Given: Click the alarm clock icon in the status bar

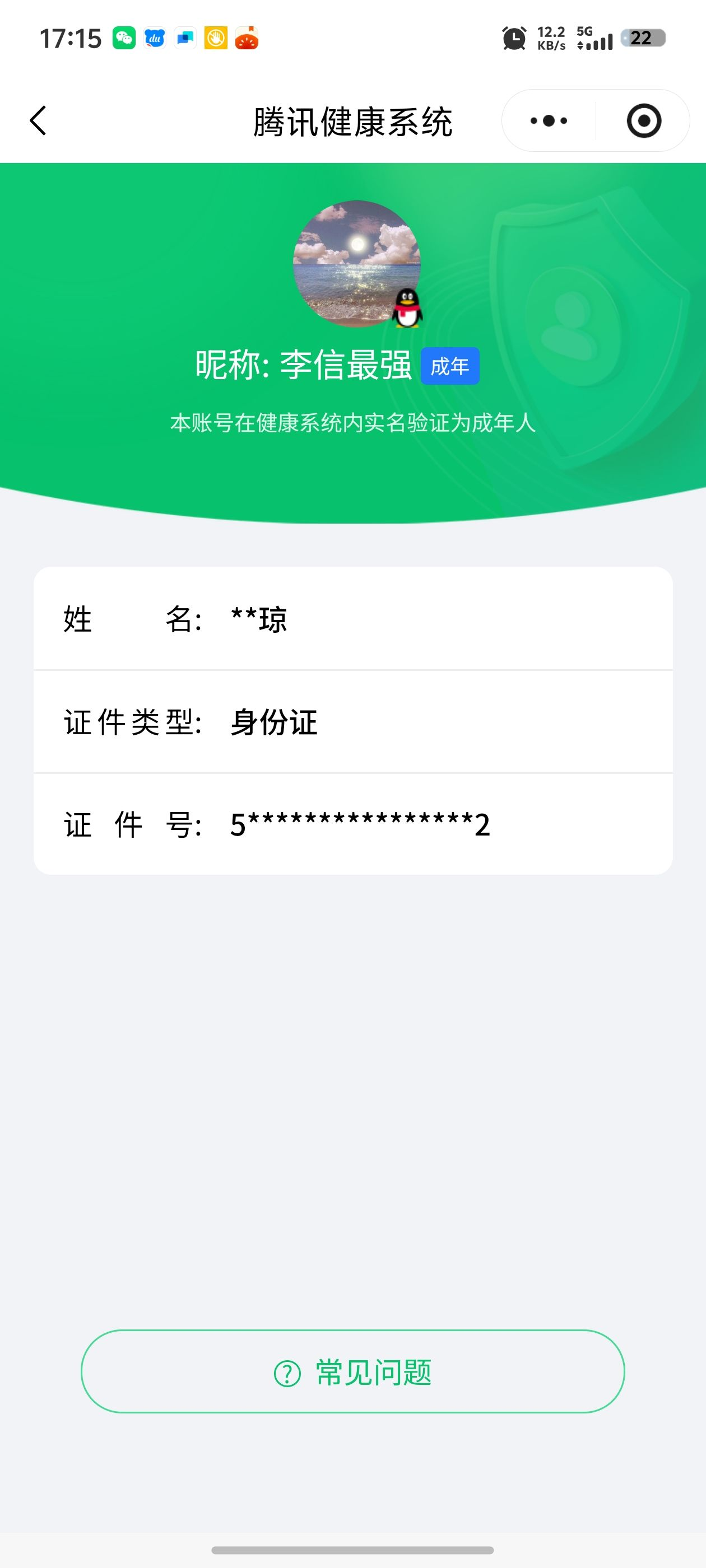Looking at the screenshot, I should tap(513, 38).
